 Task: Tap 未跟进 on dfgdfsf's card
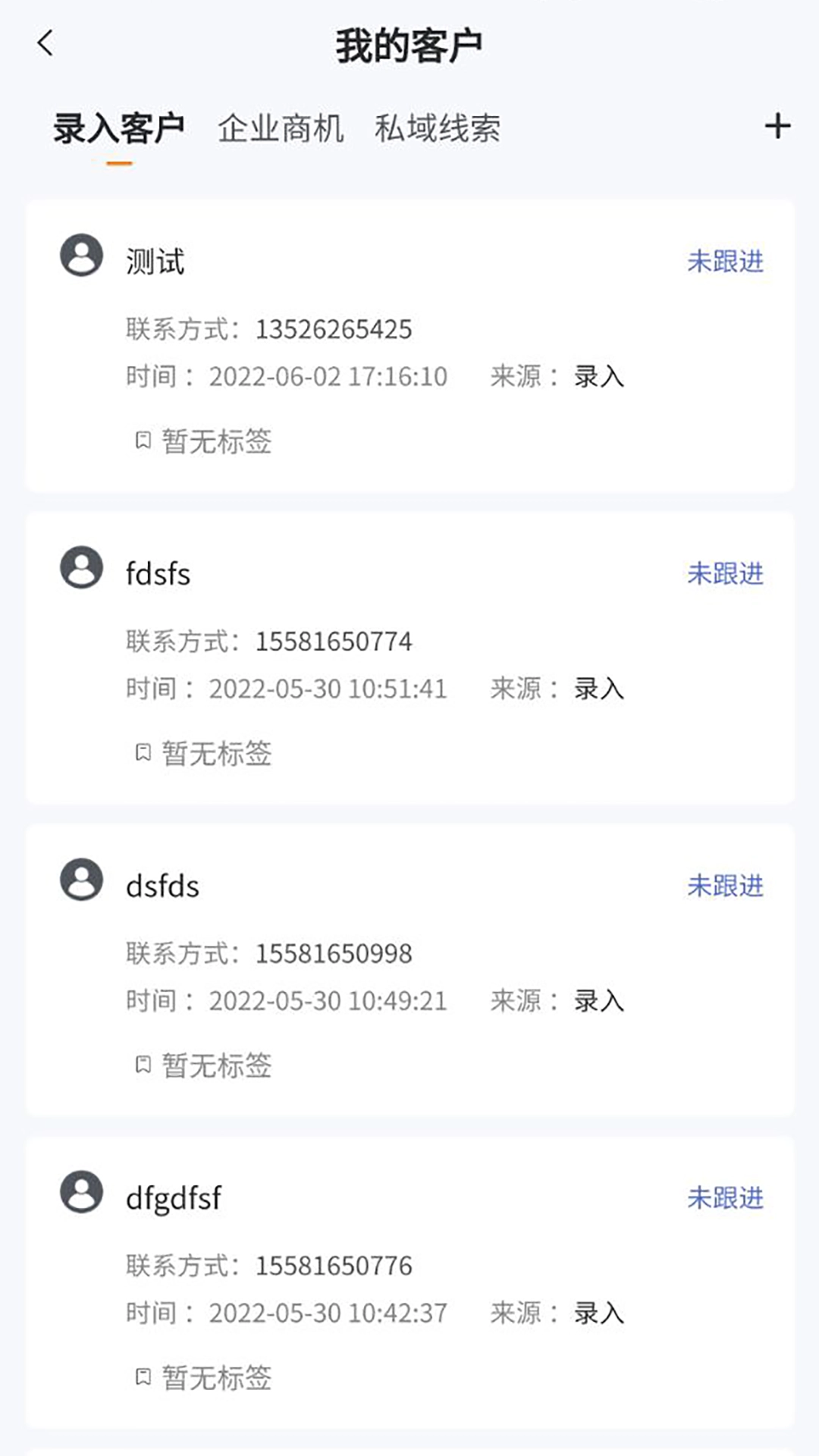click(726, 1197)
